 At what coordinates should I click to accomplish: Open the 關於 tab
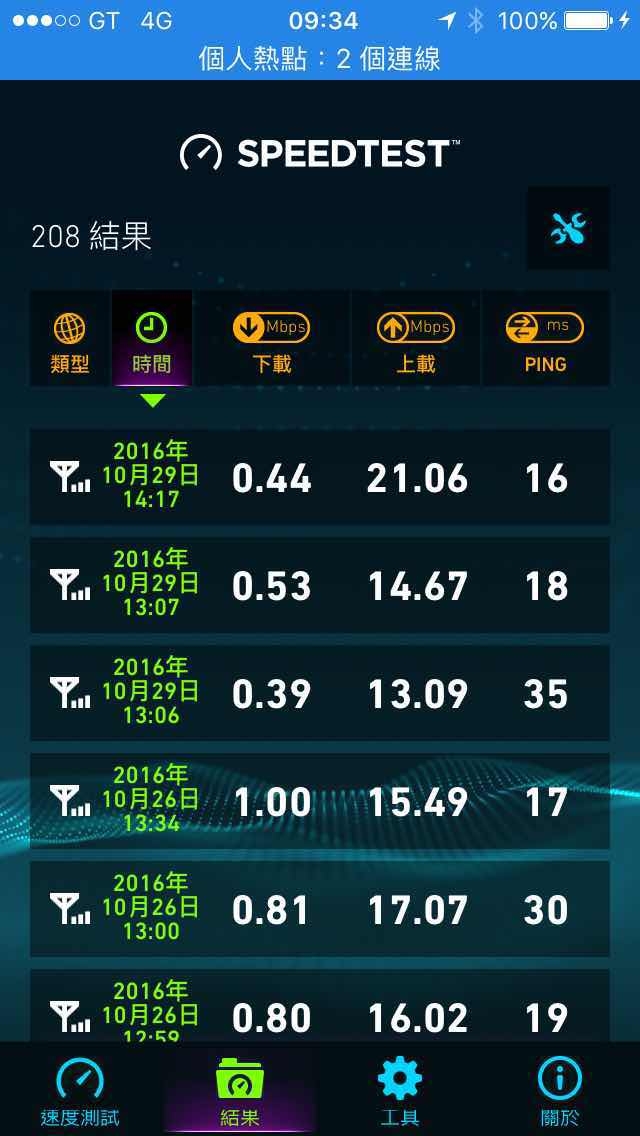click(560, 1089)
